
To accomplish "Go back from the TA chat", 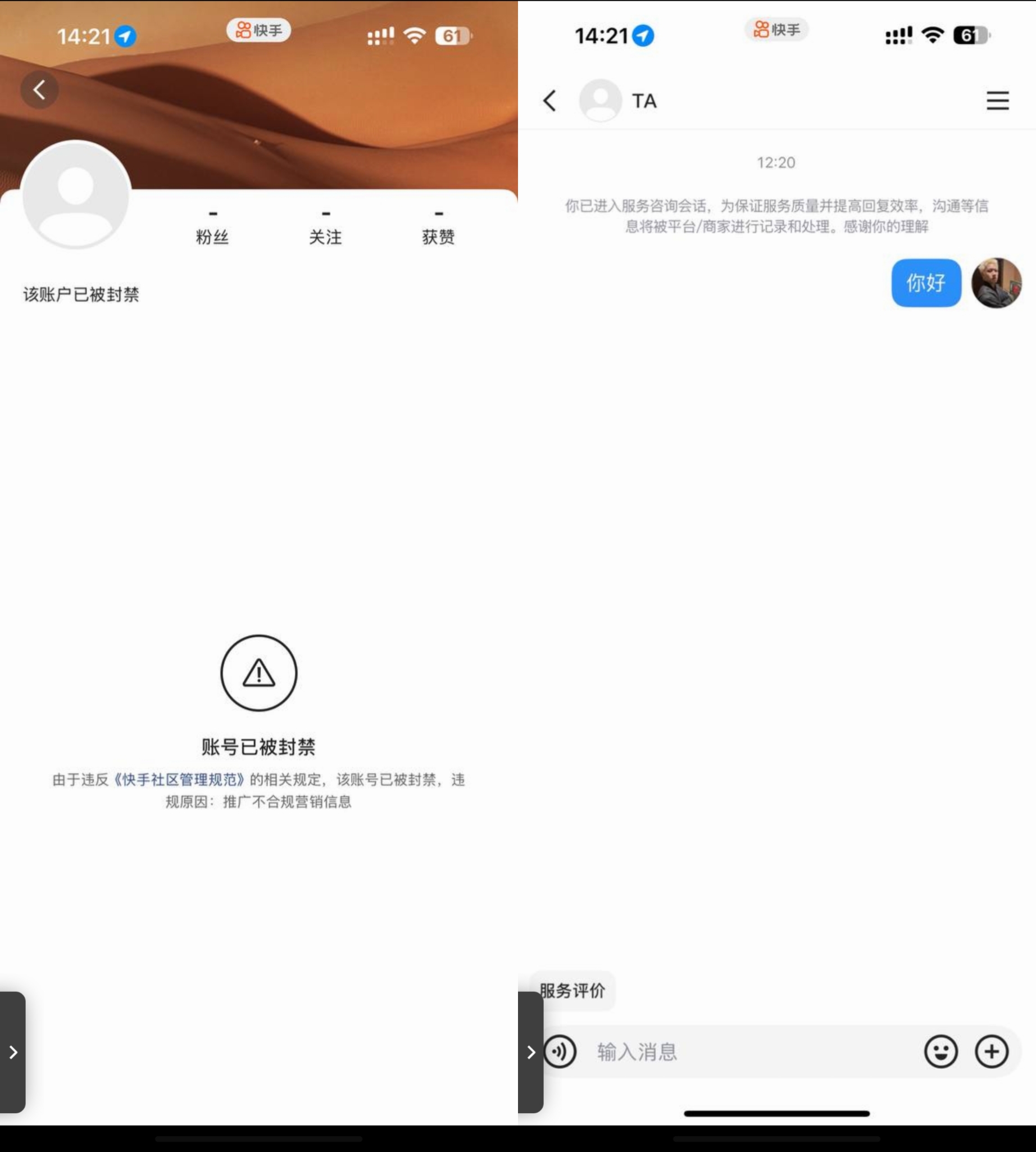I will 549,101.
